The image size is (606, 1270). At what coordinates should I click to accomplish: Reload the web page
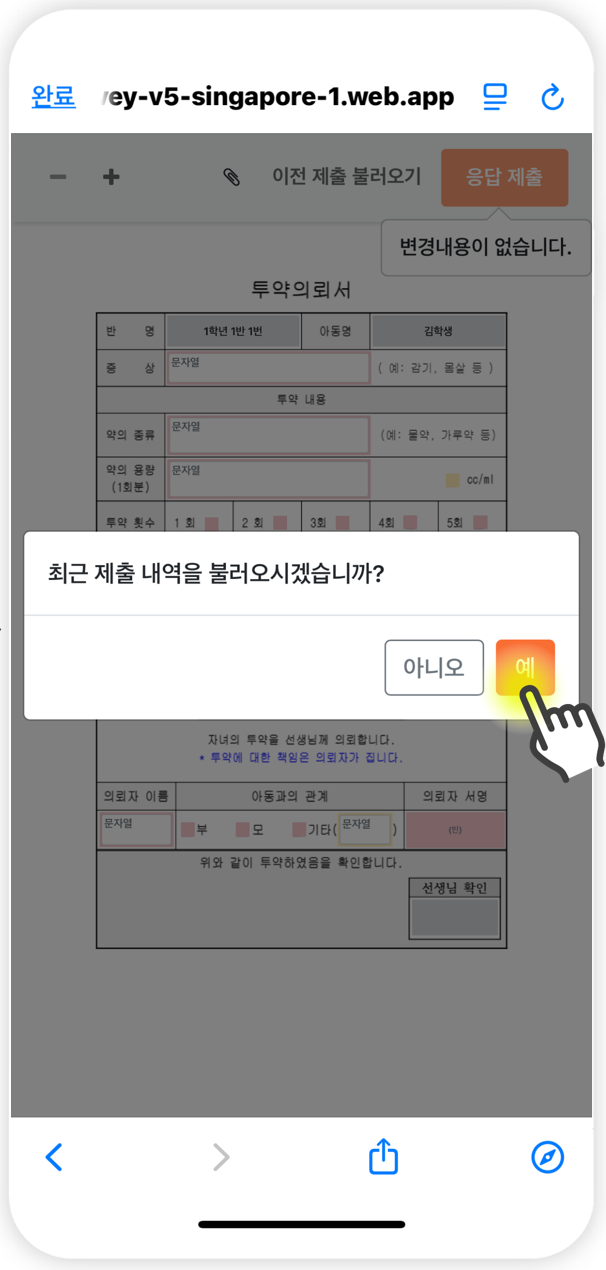(x=552, y=97)
